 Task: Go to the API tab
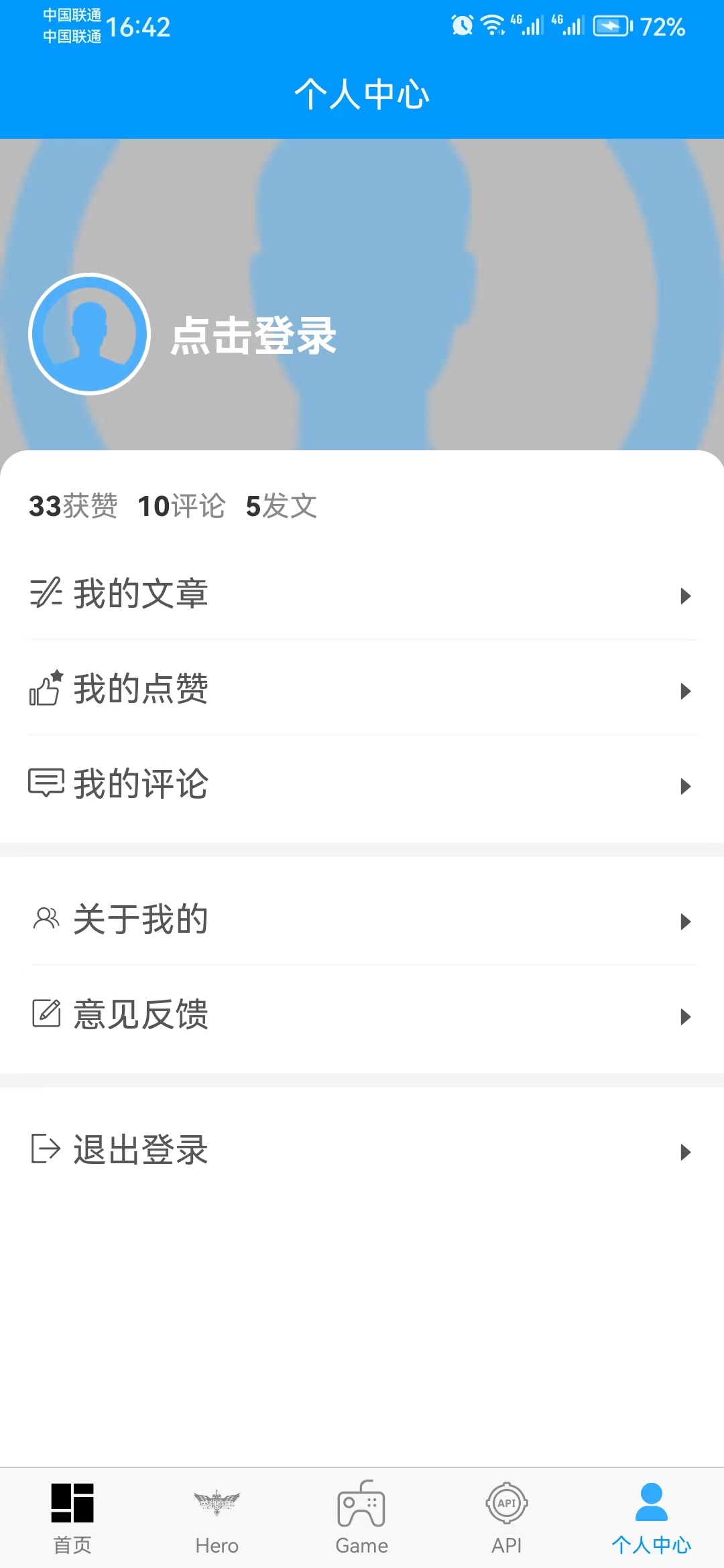pos(507,1518)
